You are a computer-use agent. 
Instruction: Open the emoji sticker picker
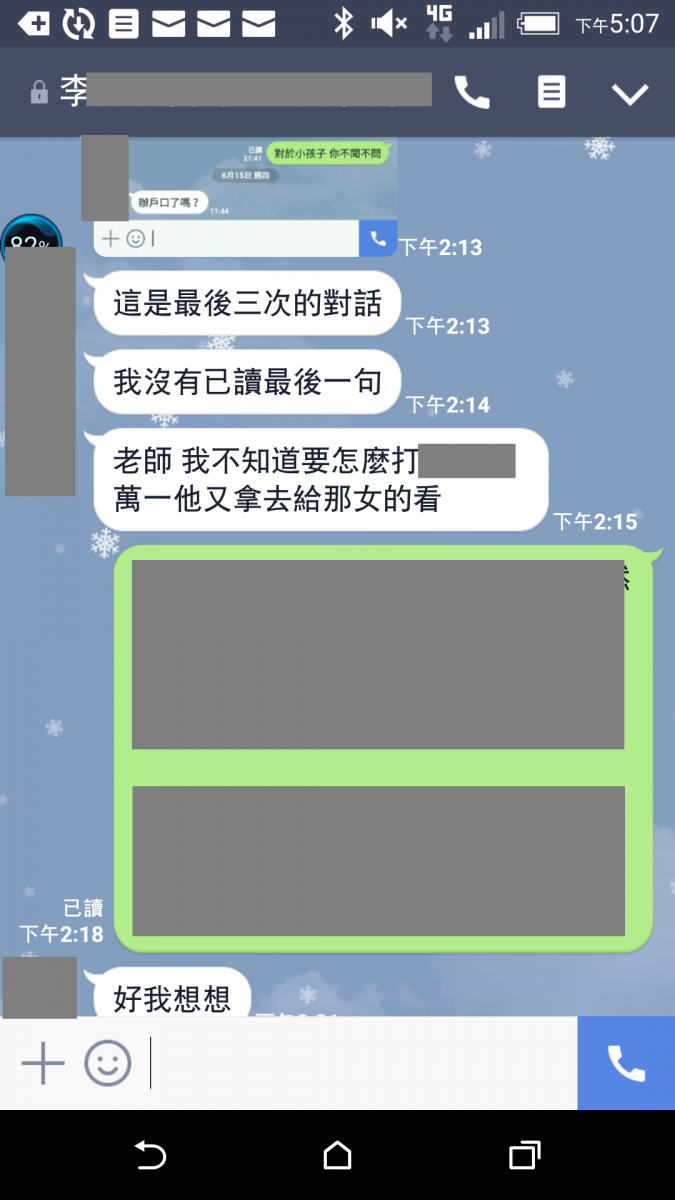coord(108,1063)
